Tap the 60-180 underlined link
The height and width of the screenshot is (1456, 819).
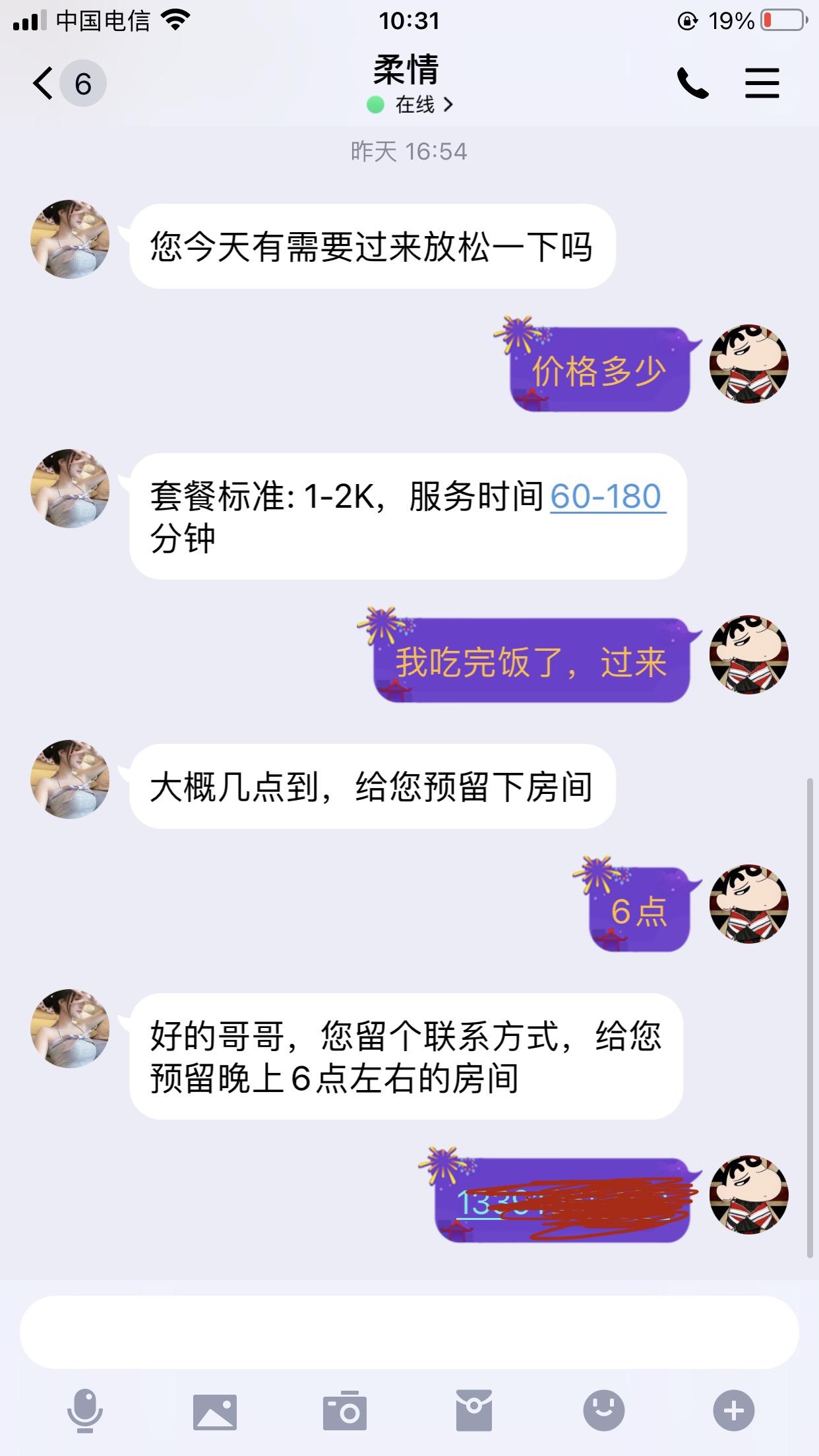point(607,497)
